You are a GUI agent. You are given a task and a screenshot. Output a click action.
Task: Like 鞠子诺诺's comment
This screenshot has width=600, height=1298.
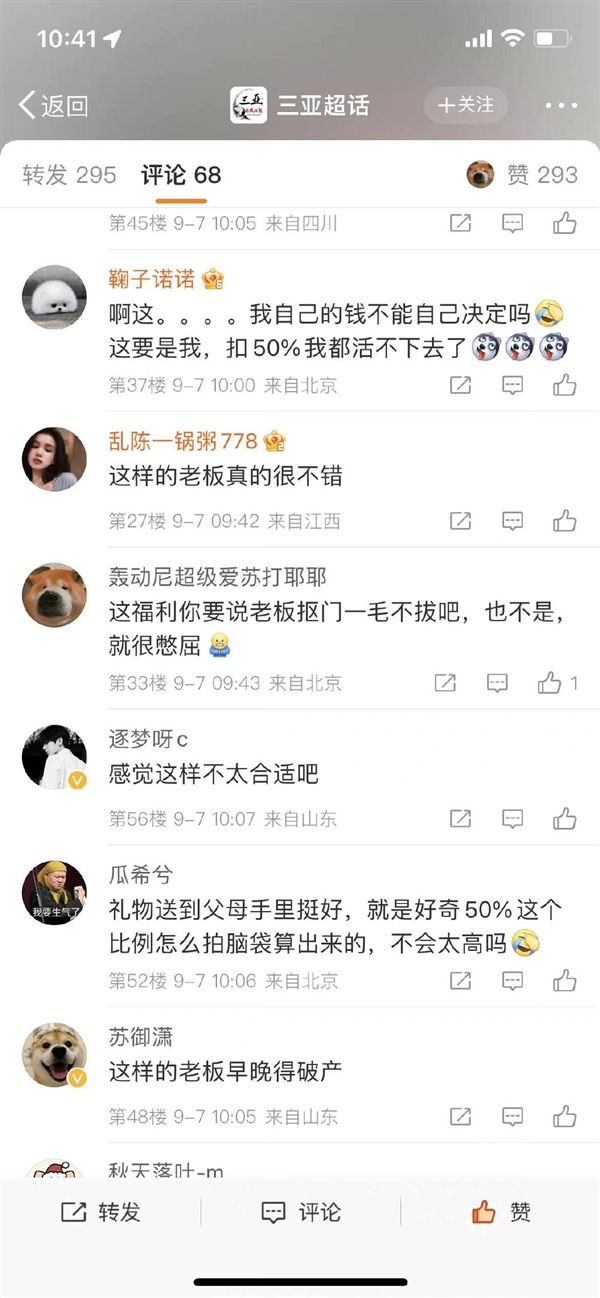564,384
